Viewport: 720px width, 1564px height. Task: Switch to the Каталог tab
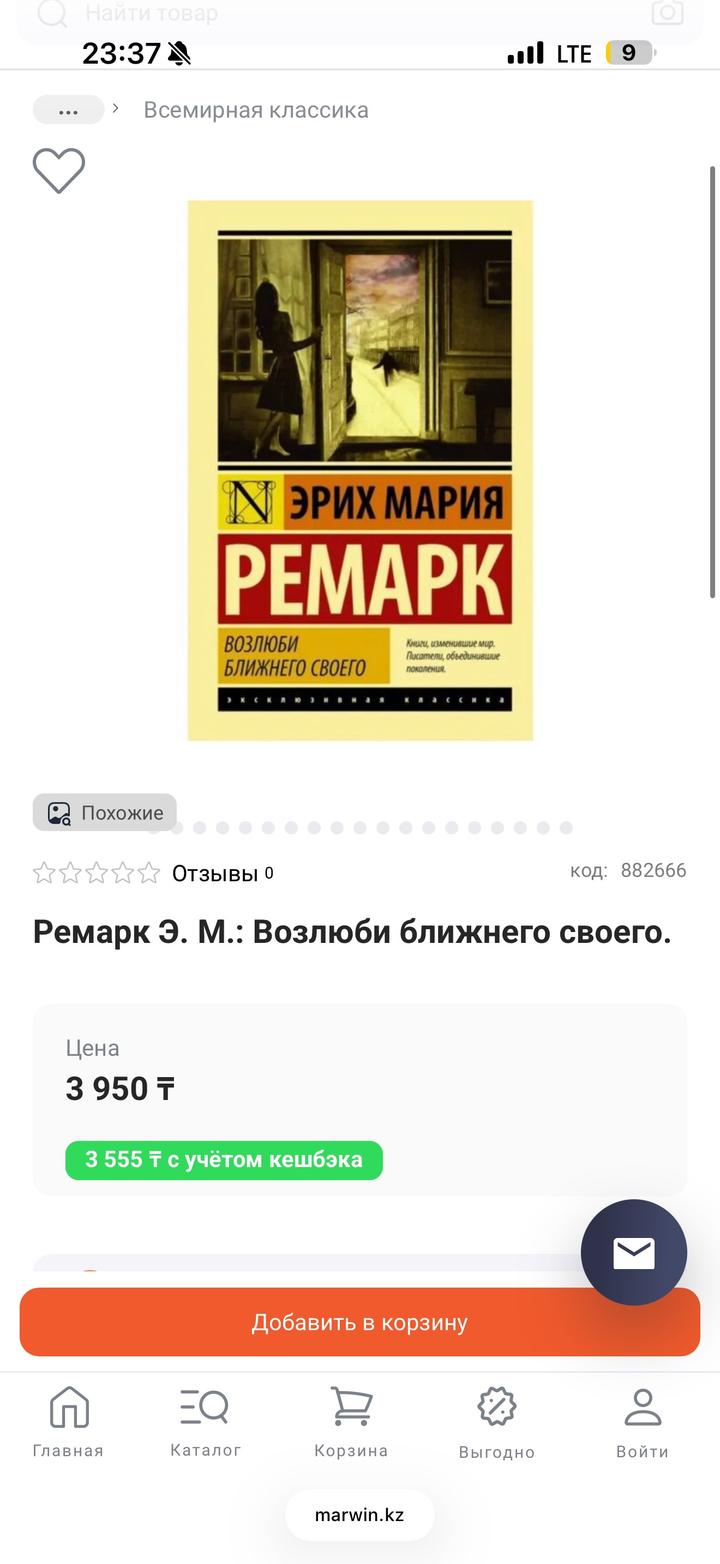205,1422
